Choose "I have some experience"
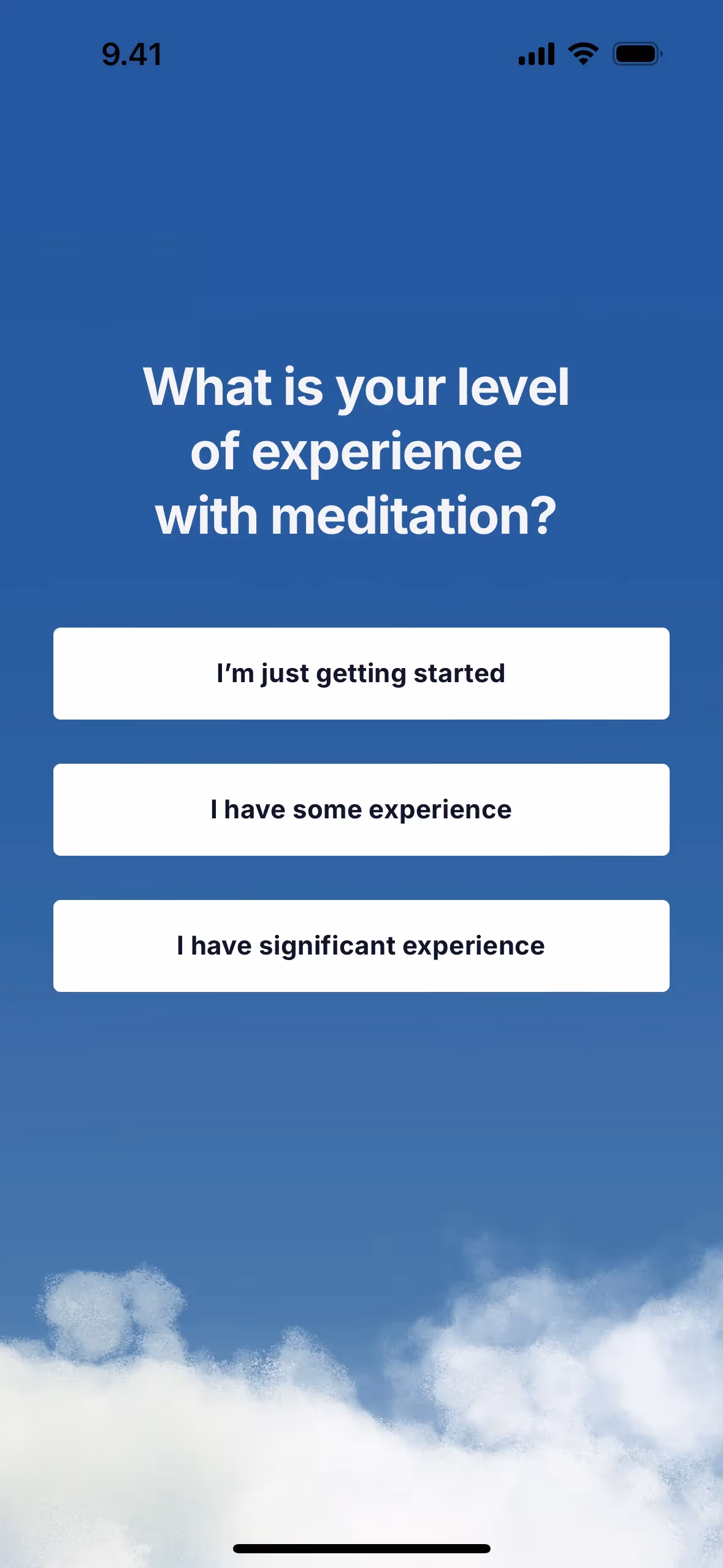Image resolution: width=723 pixels, height=1568 pixels. (361, 810)
